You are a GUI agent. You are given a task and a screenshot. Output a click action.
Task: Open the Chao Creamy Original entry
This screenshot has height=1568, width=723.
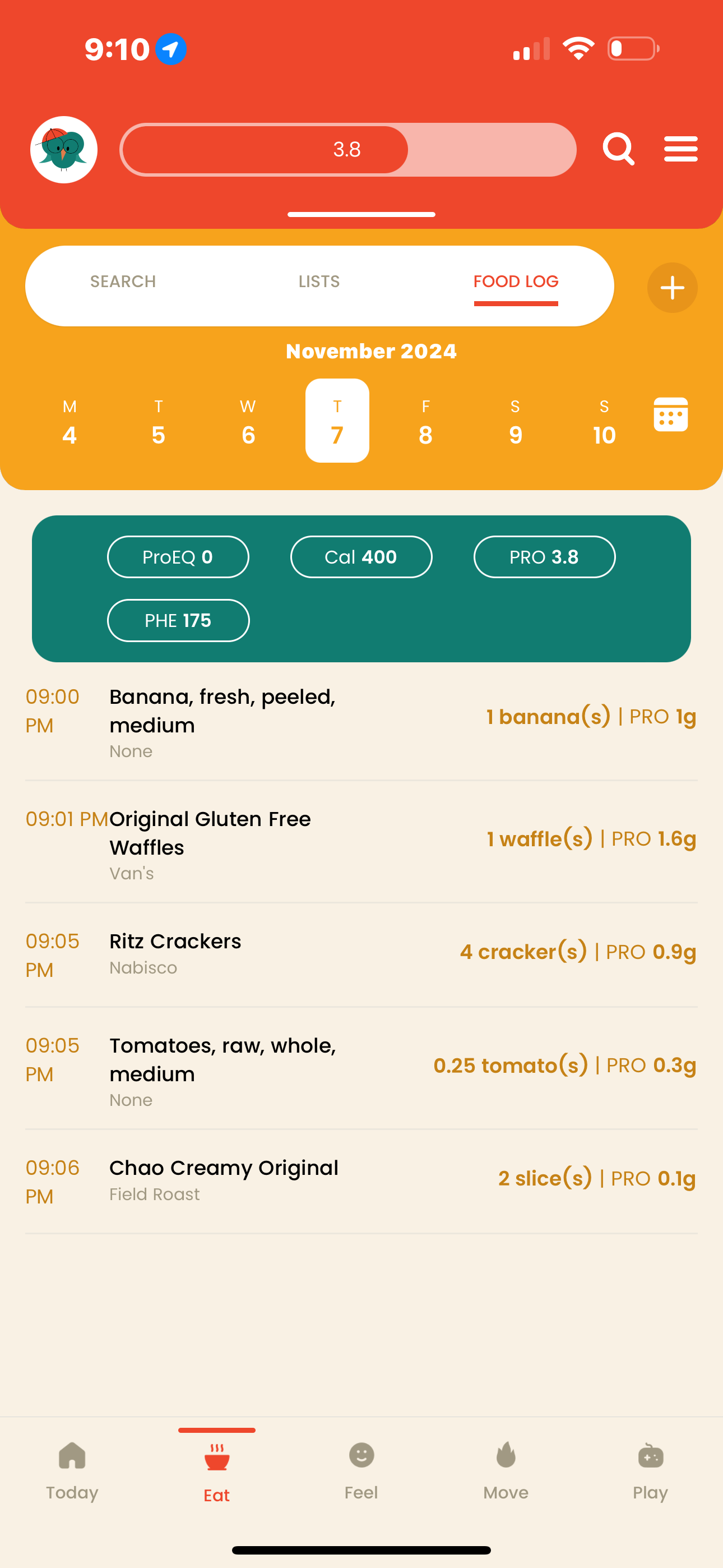coord(361,1180)
